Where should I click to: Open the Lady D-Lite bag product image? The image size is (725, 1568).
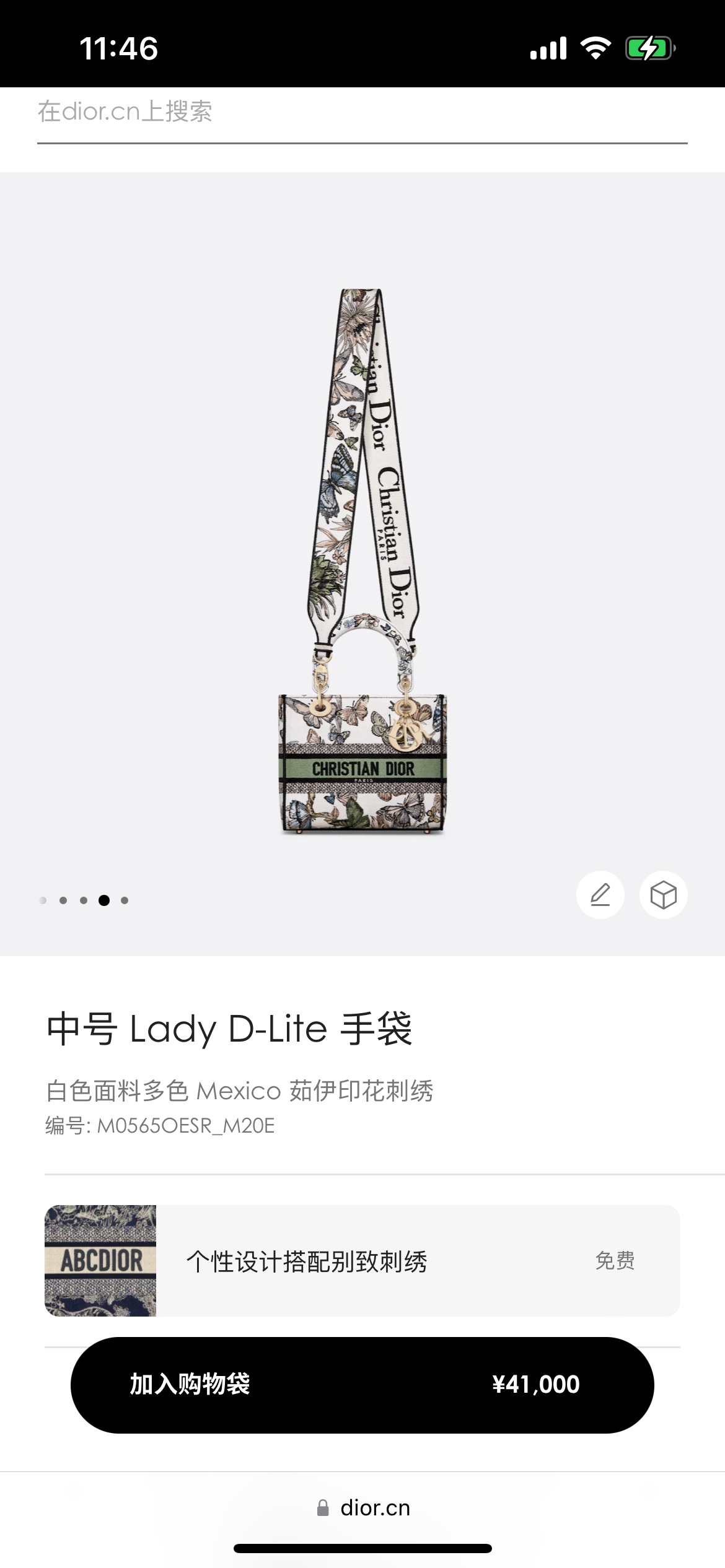pos(362,564)
